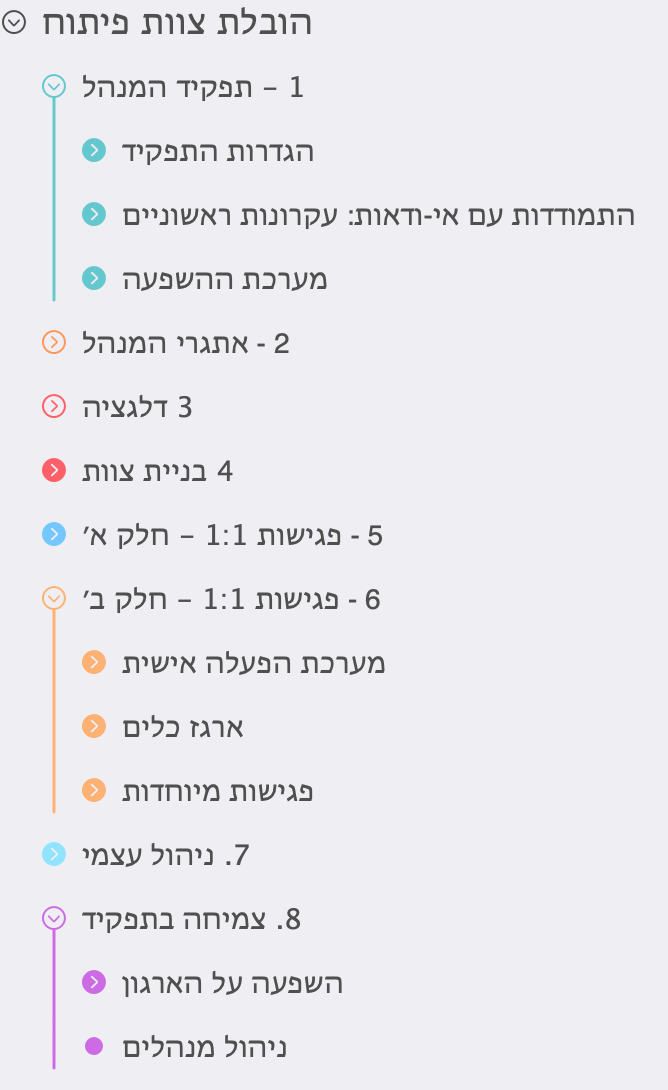668x1090 pixels.
Task: Expand 'התמודדות עם אי-ודאות: עקרונות ראשוניים'
Action: pyautogui.click(x=94, y=215)
